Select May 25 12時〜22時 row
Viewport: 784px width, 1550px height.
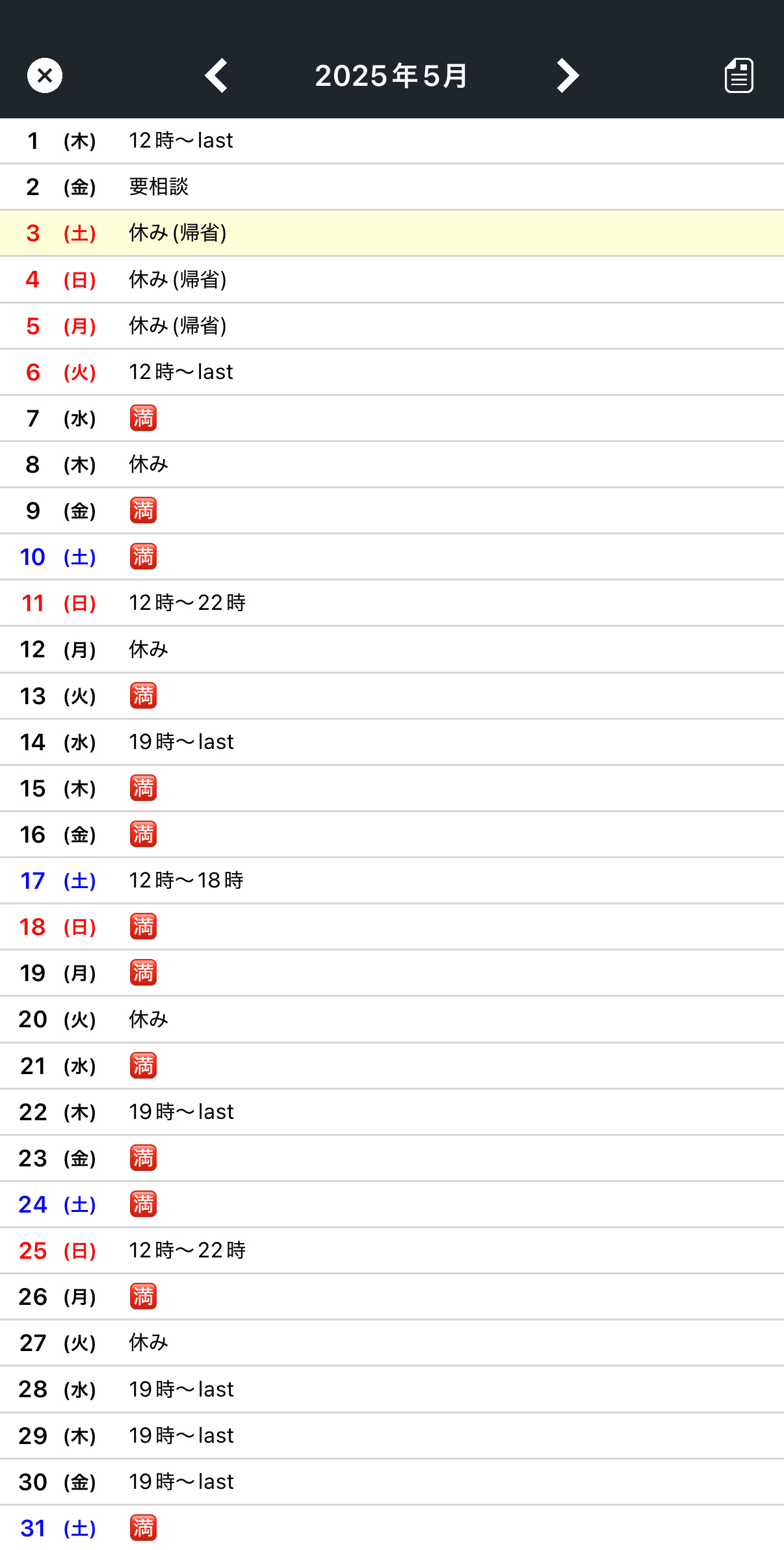[187, 1250]
